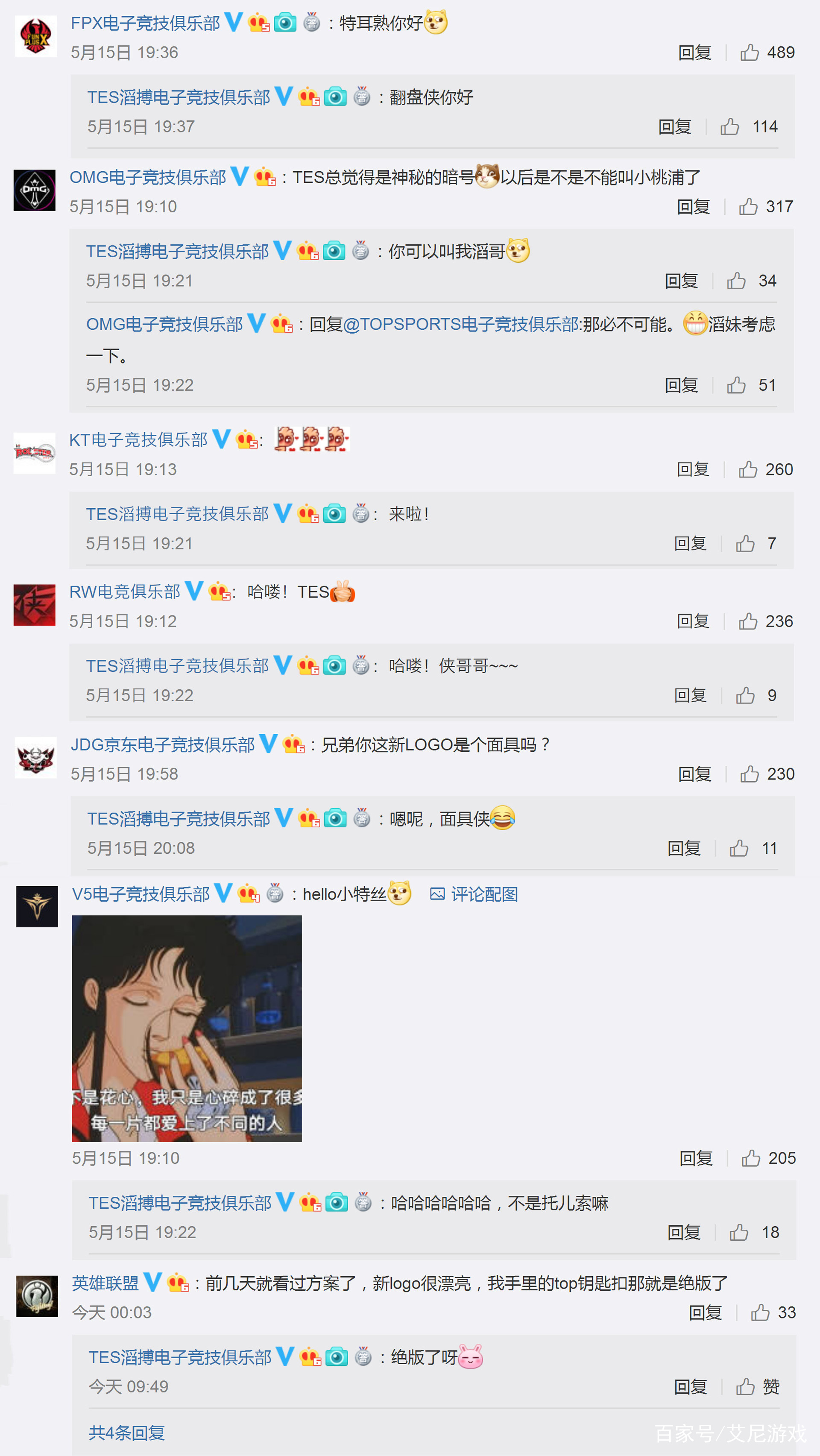View the image attached to V5's comment

[187, 1028]
